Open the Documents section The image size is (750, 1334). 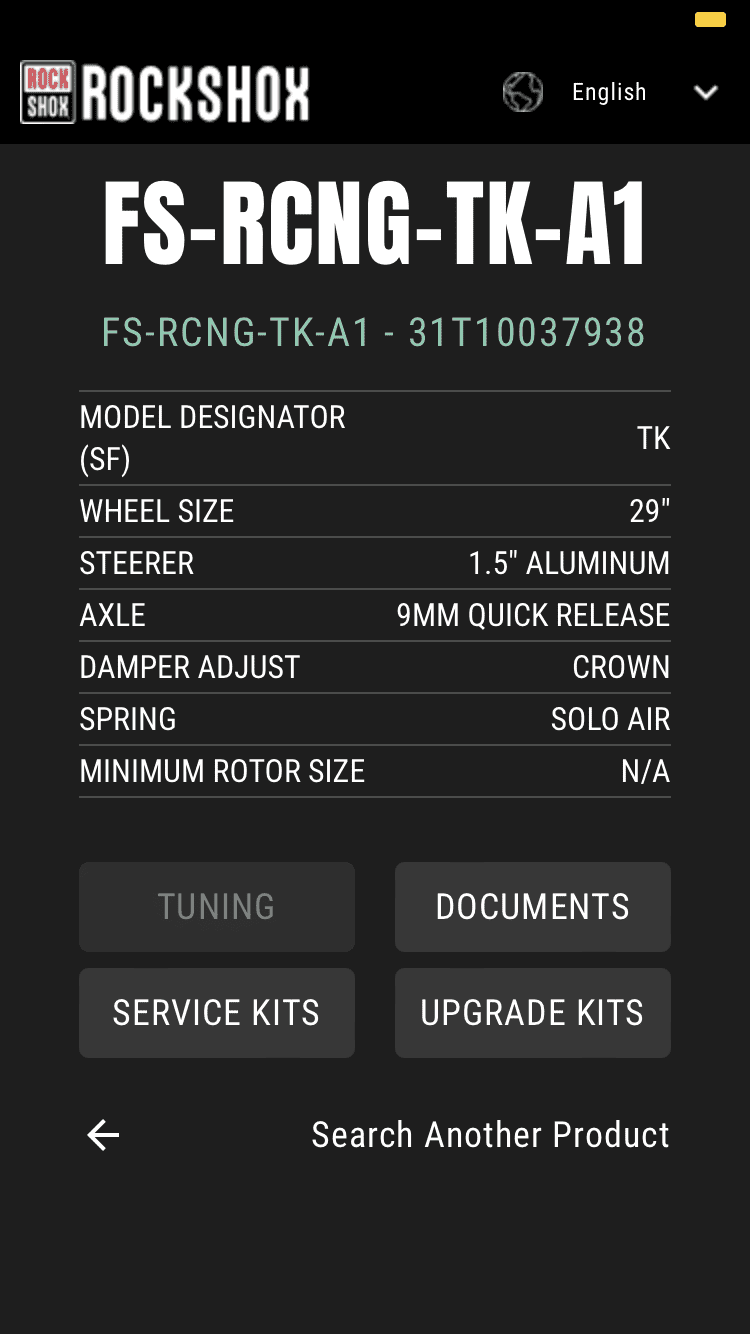point(532,907)
